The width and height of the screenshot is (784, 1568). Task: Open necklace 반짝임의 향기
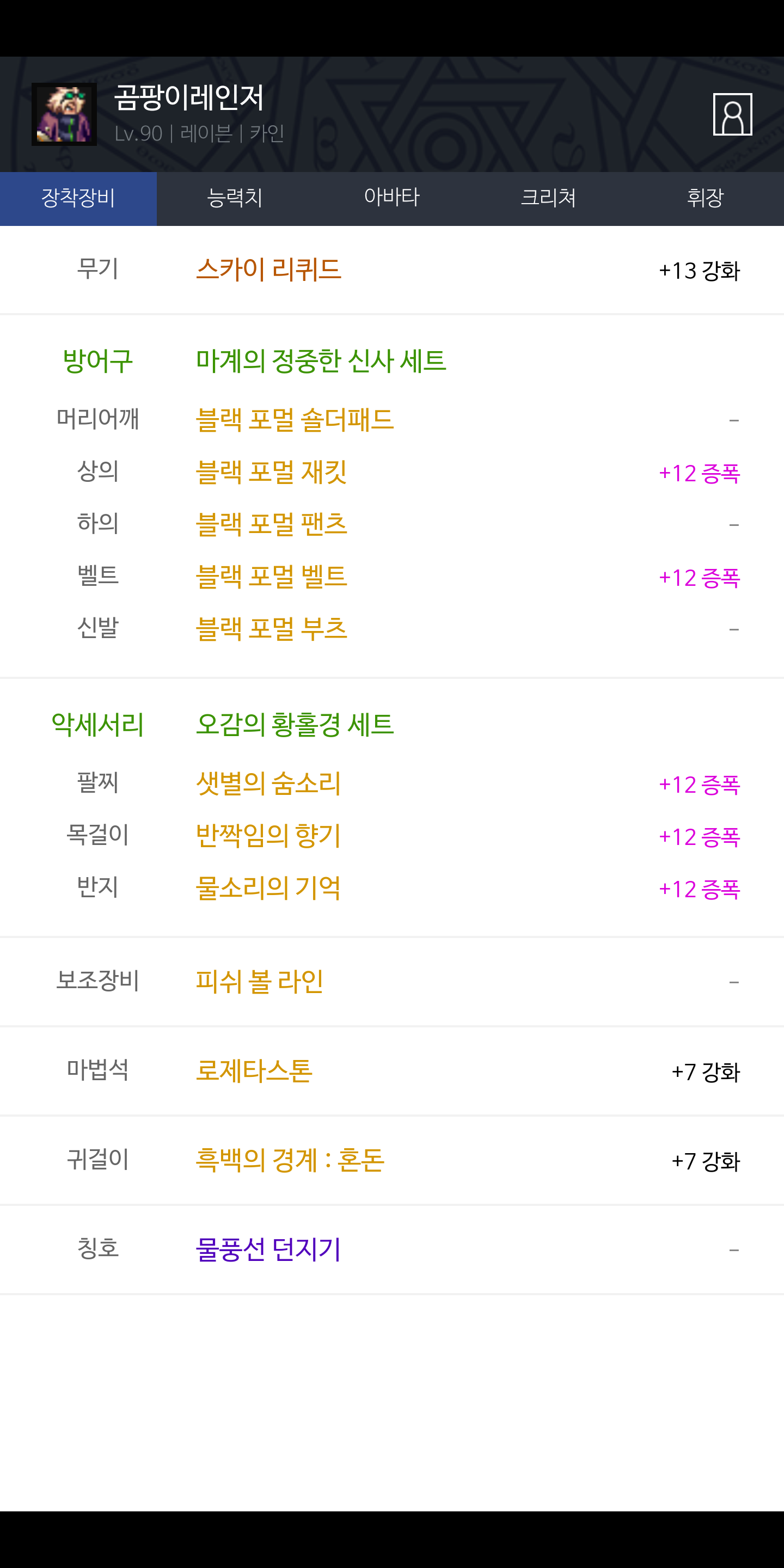click(x=268, y=836)
